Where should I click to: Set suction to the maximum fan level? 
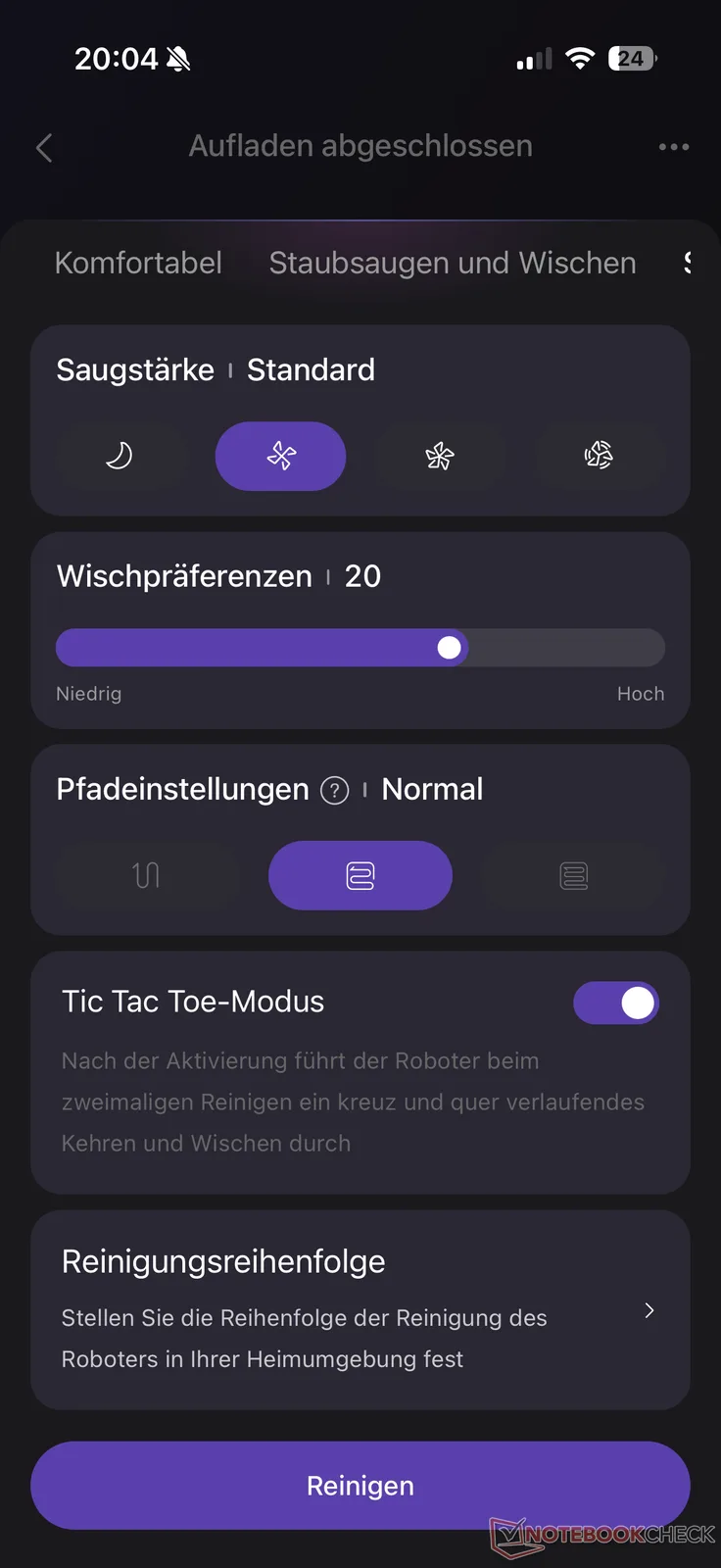point(599,456)
